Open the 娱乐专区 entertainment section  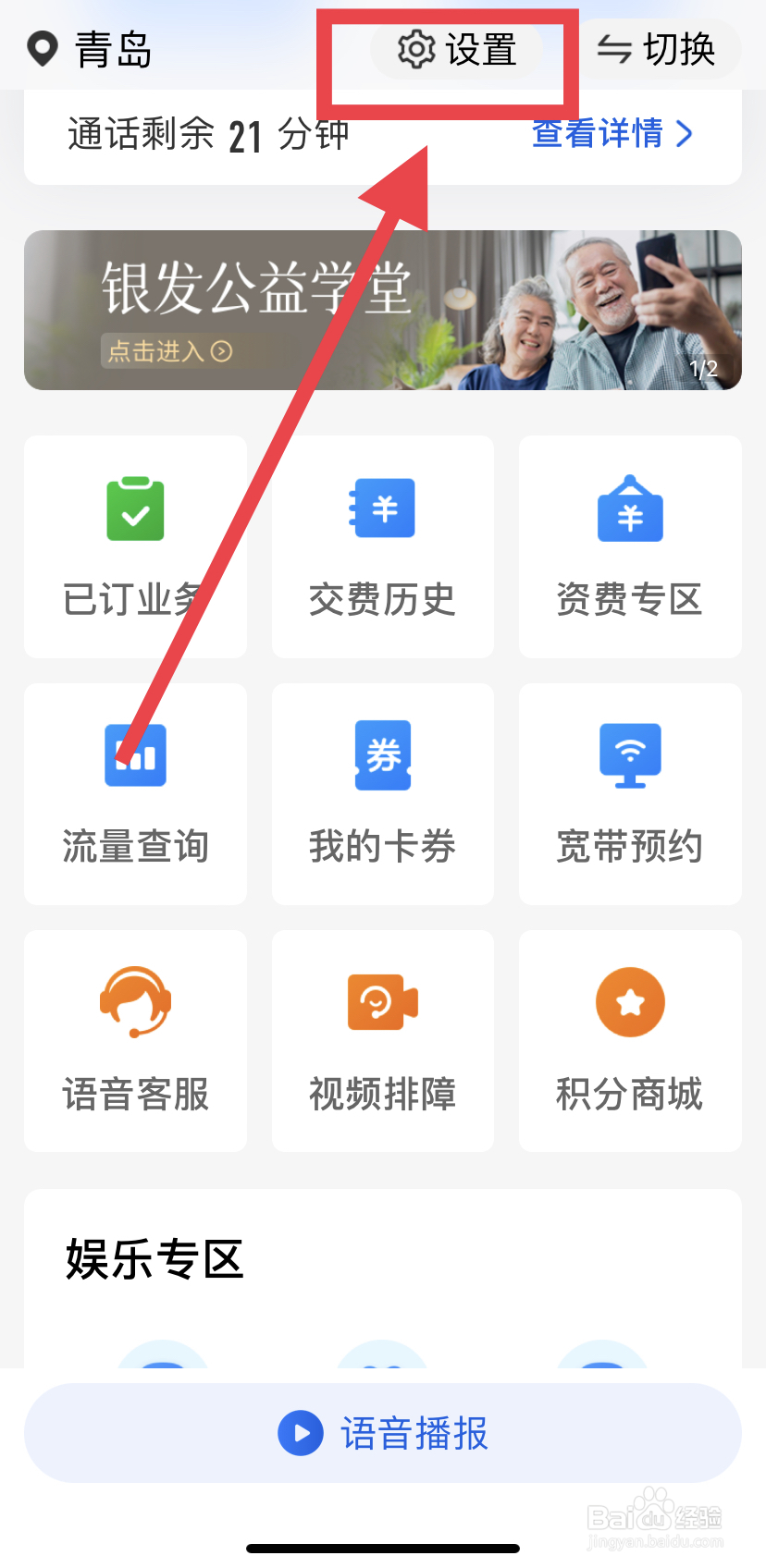[x=154, y=1258]
